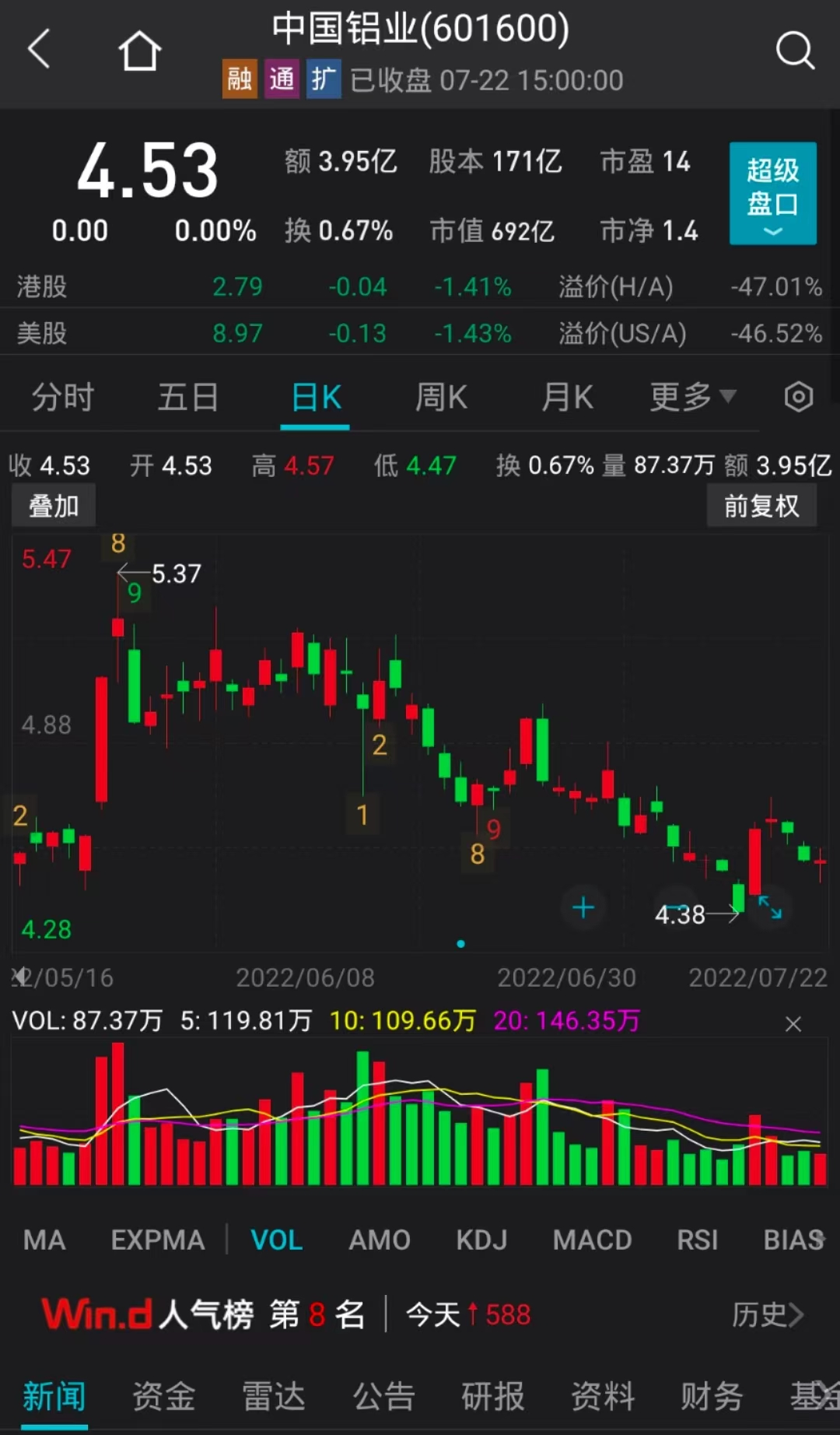Toggle the 叠加 overlay option

click(54, 504)
